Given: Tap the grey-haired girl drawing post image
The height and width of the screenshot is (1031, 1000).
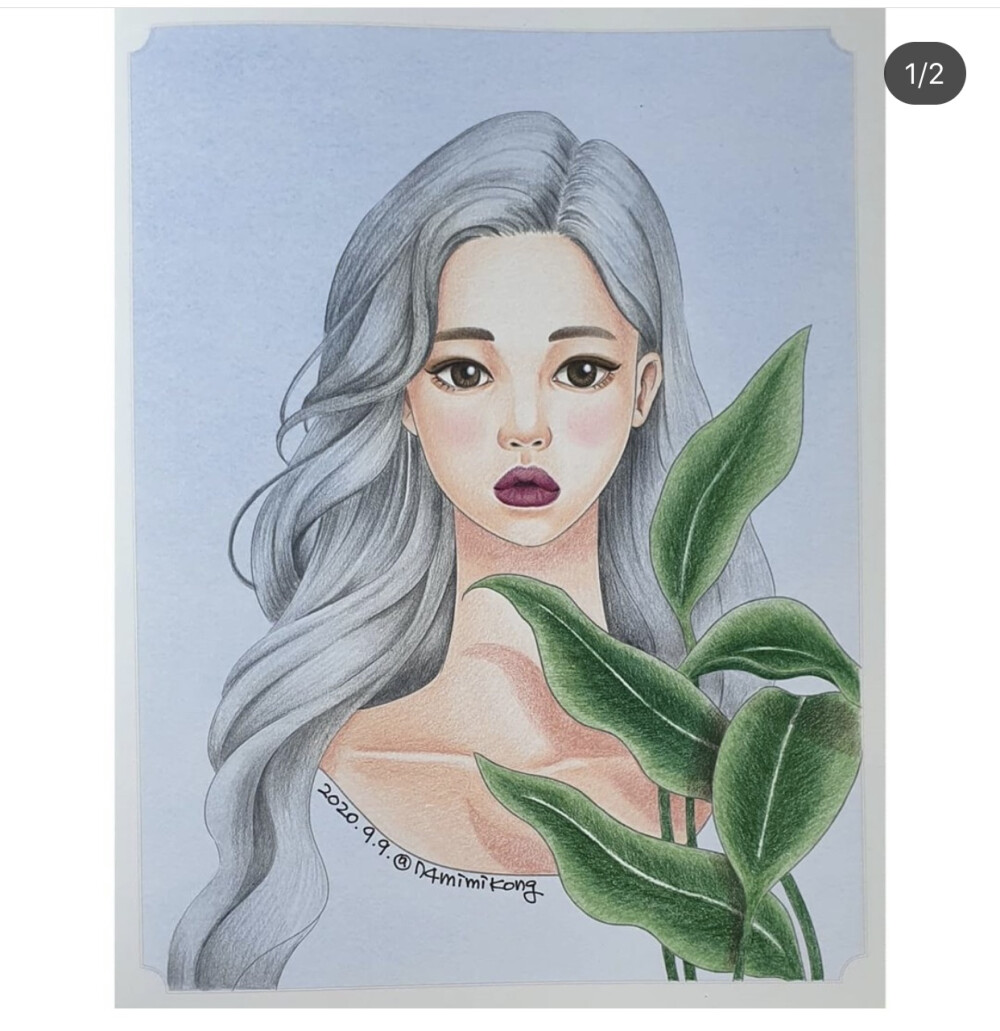Looking at the screenshot, I should point(499,508).
